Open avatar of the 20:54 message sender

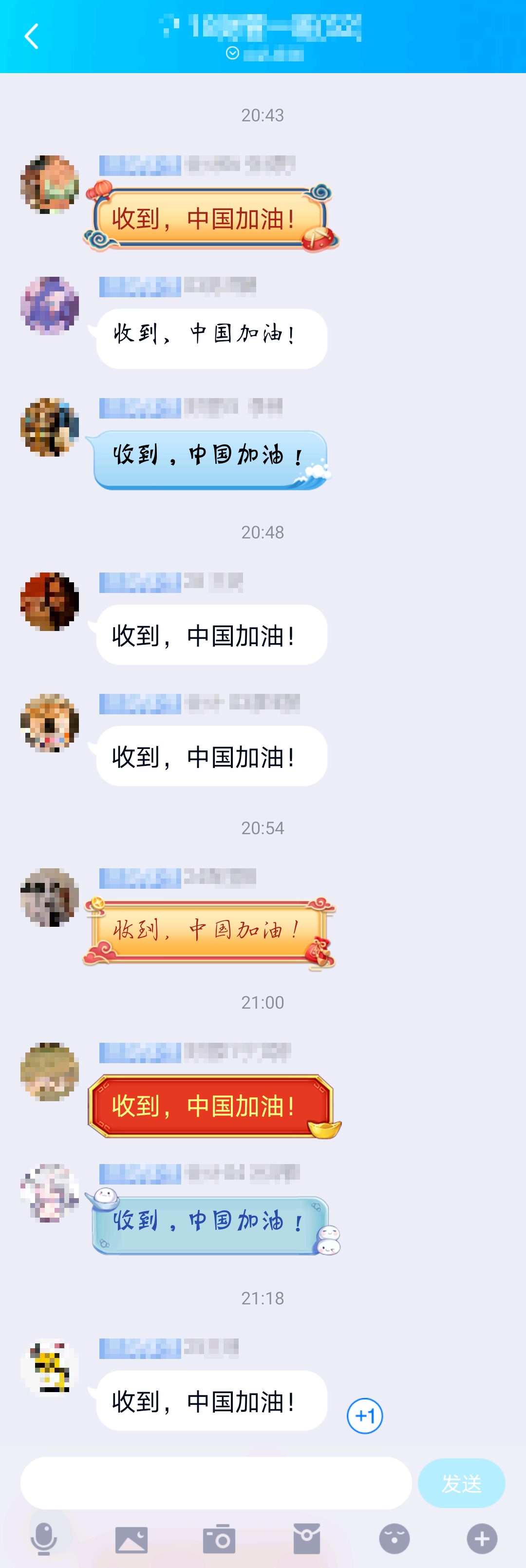coord(50,897)
